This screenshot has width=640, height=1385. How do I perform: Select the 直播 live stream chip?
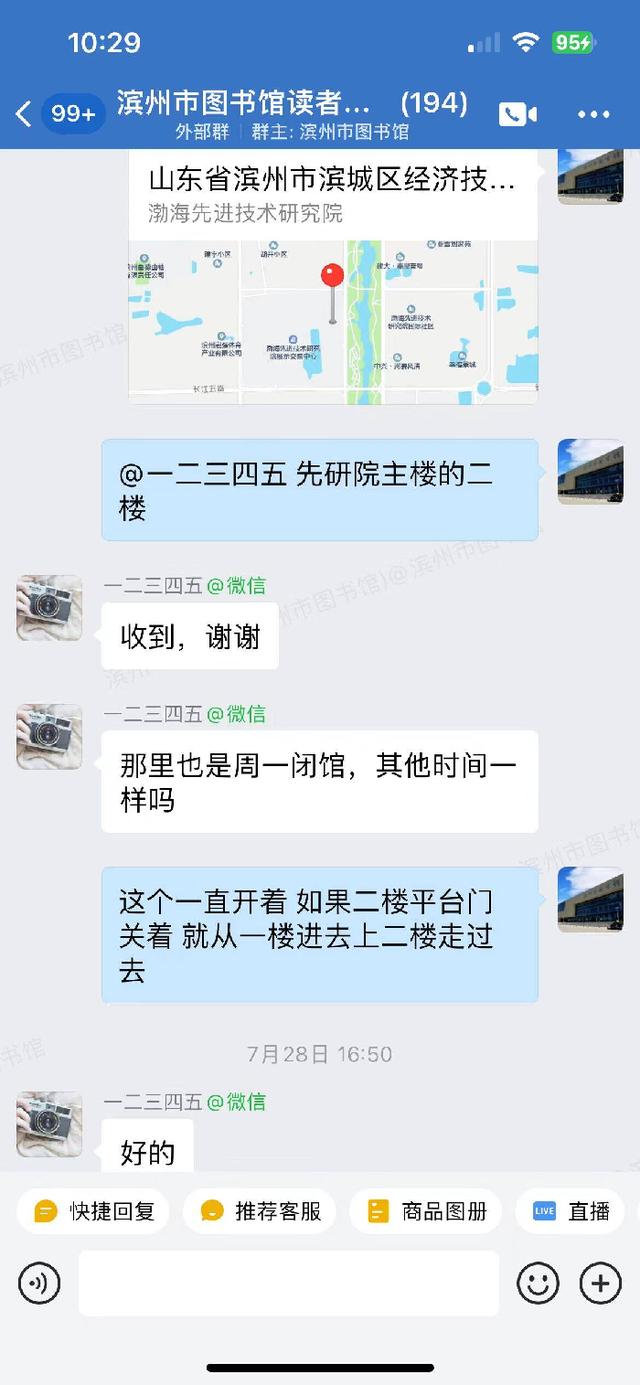pos(572,1211)
